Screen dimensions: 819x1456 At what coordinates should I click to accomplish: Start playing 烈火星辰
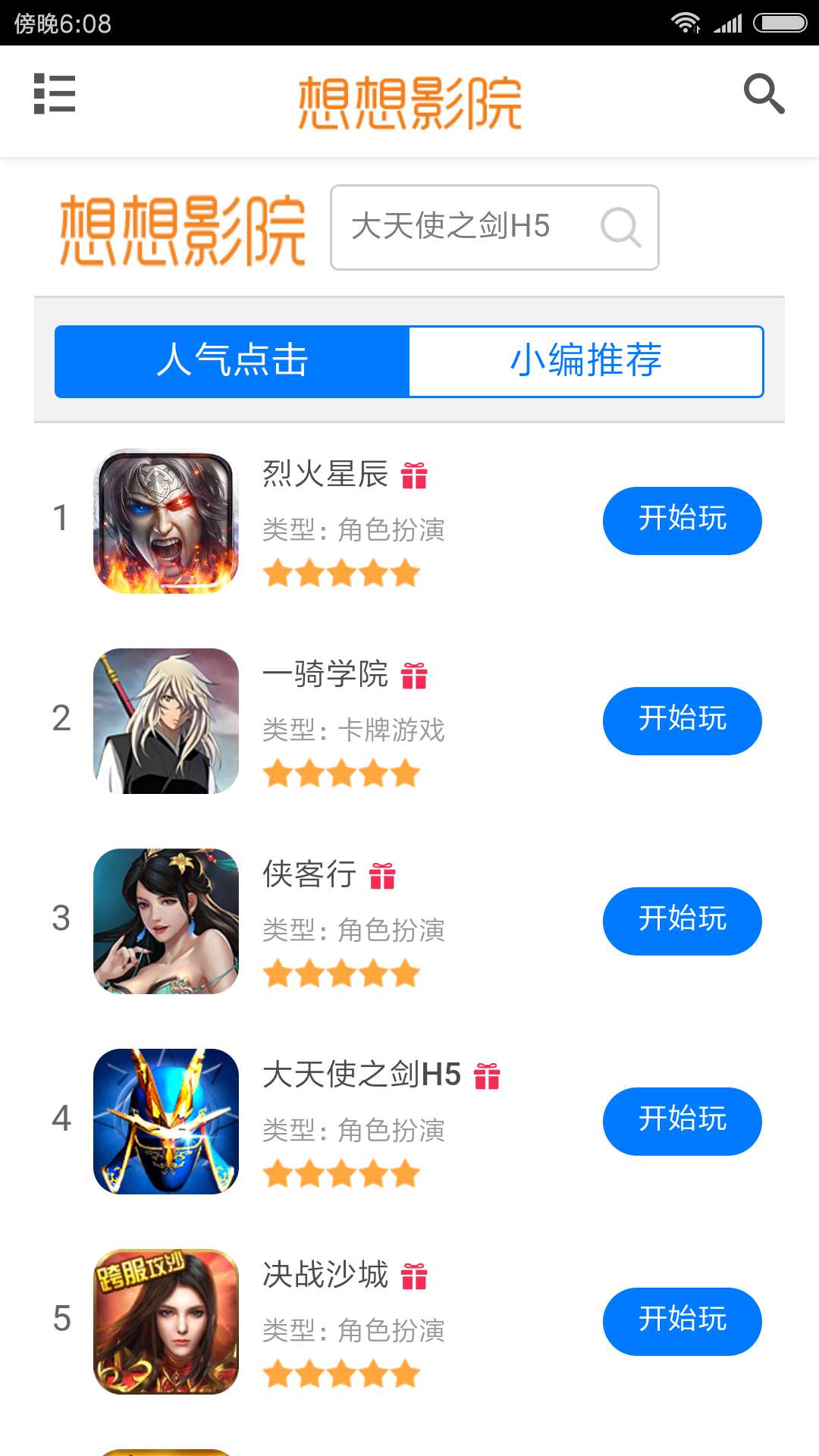pos(682,520)
